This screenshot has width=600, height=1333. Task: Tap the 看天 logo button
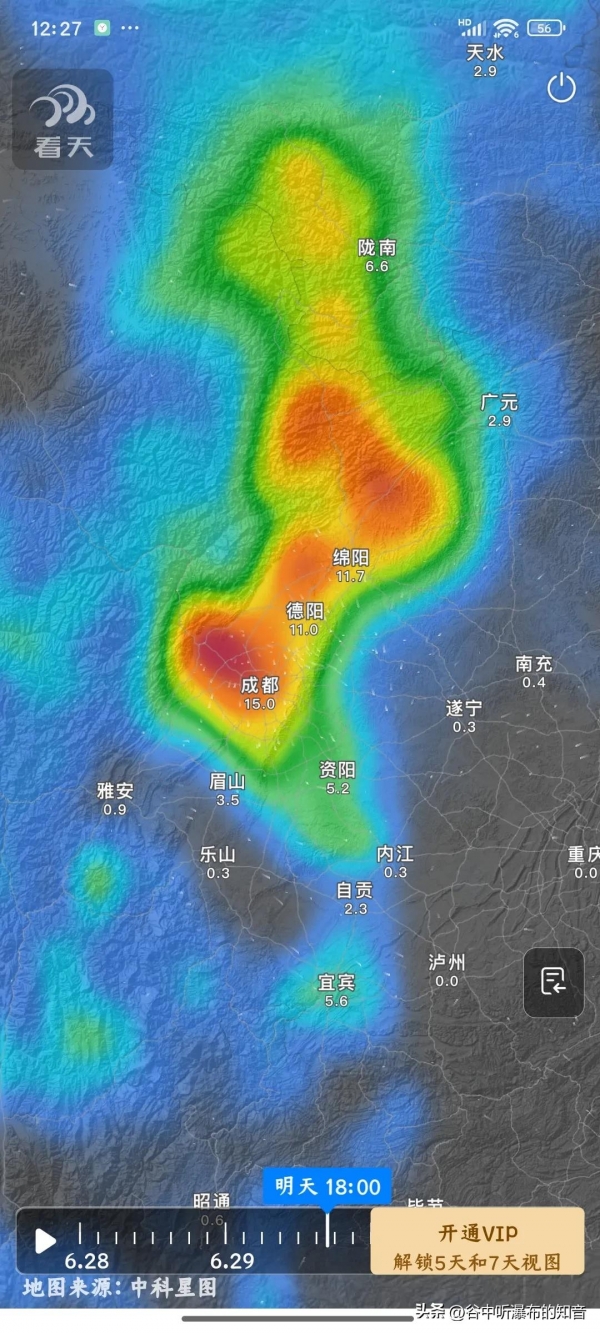(x=62, y=119)
